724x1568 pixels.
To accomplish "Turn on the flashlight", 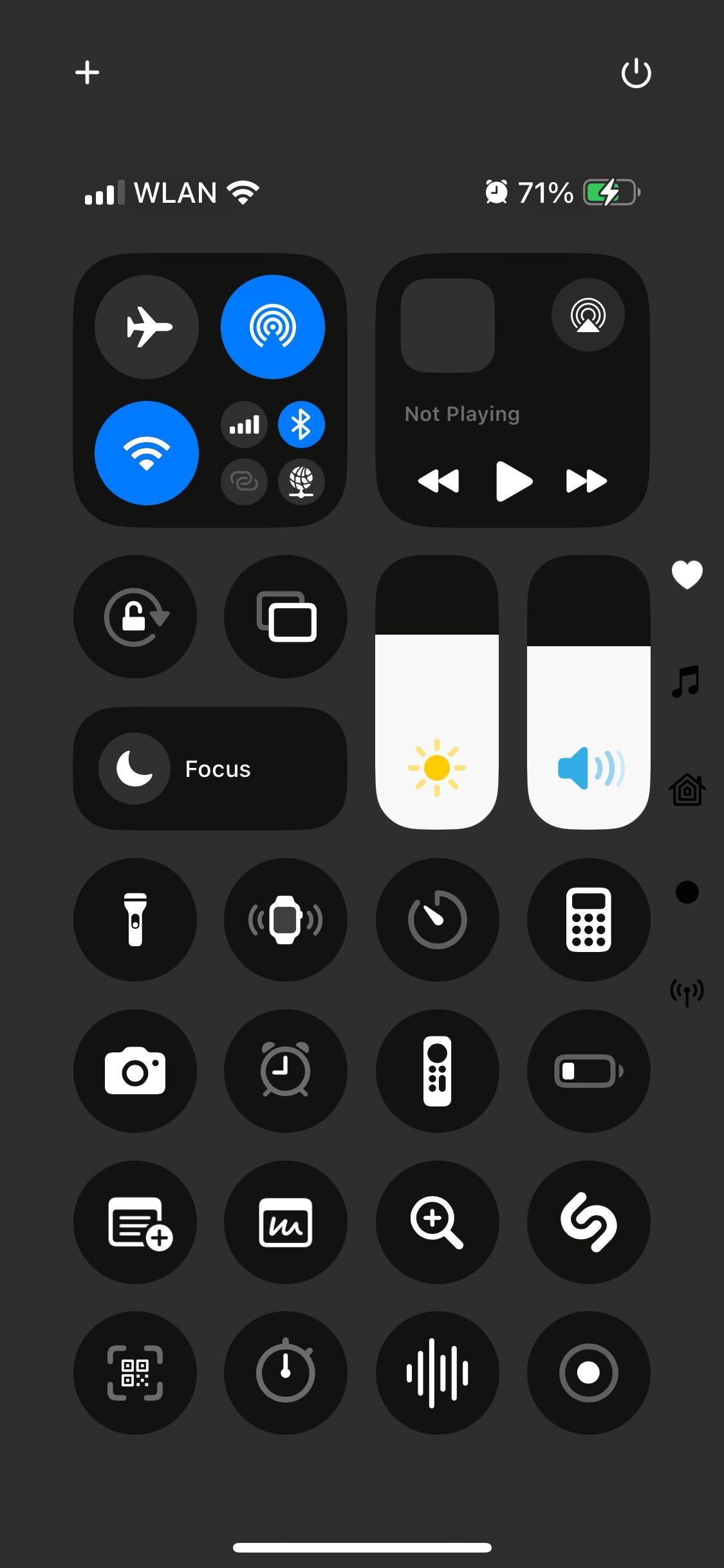I will point(135,919).
